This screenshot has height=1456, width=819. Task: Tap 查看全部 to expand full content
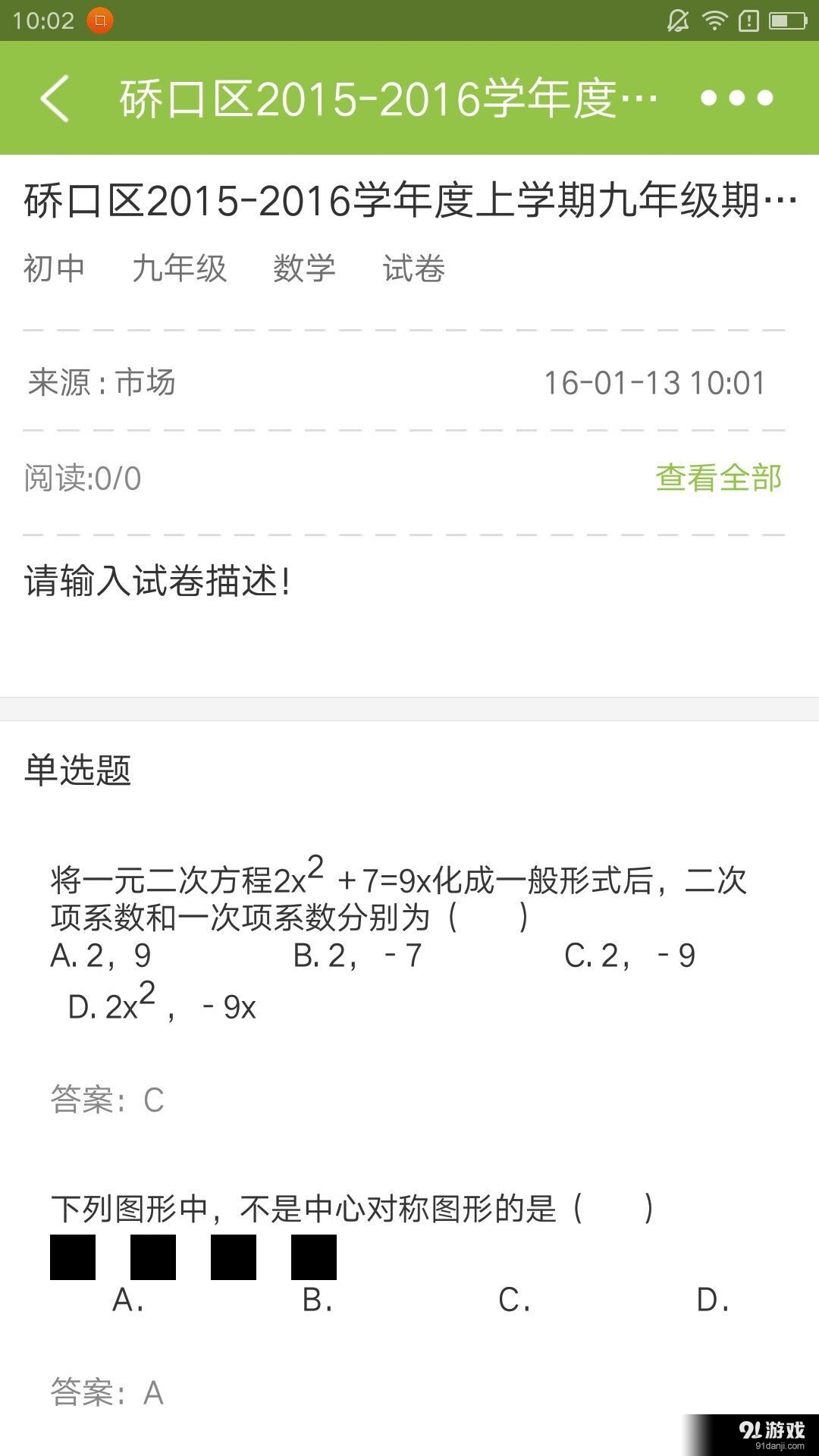pyautogui.click(x=718, y=478)
